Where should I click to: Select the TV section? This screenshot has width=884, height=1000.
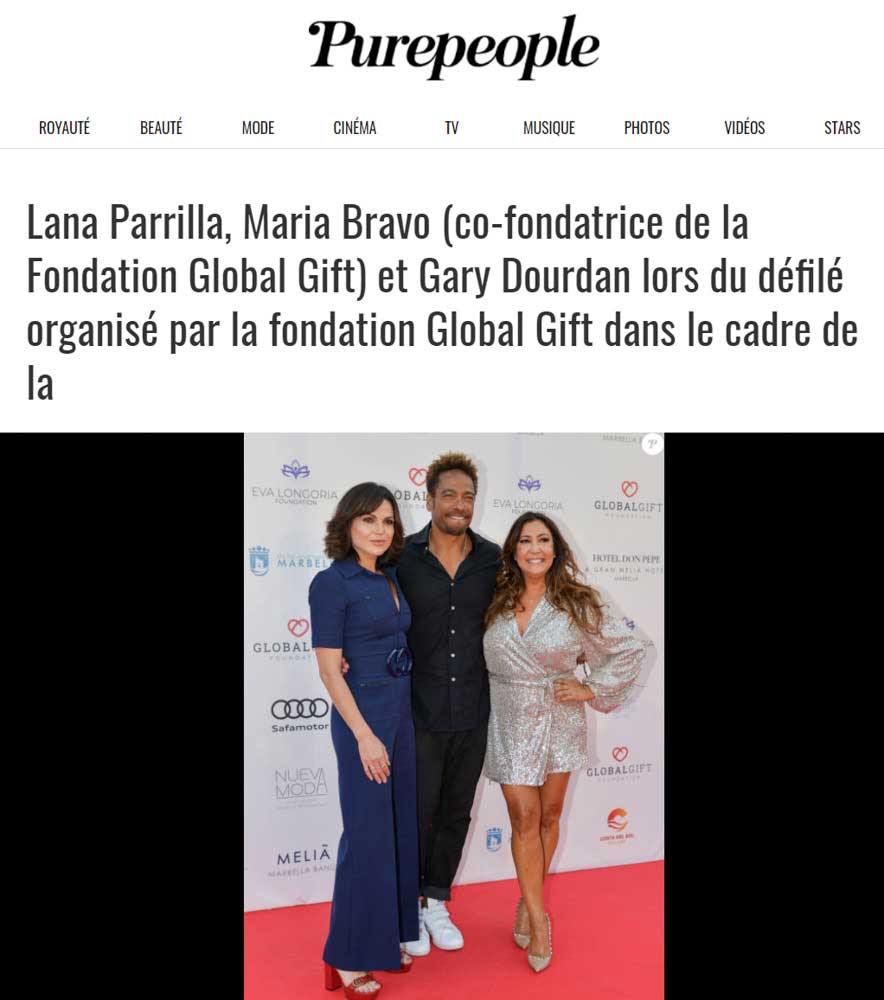point(452,128)
